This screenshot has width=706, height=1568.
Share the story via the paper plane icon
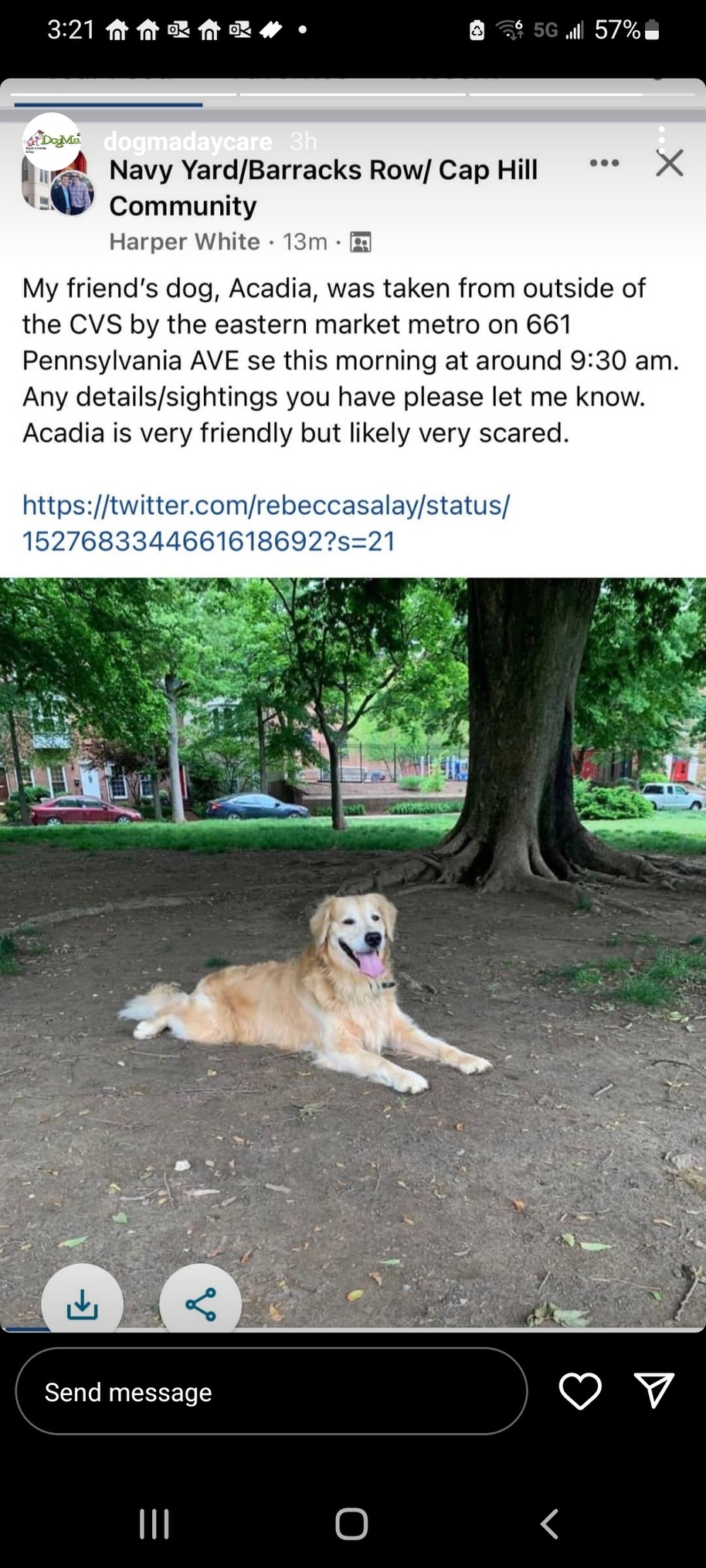(653, 1390)
